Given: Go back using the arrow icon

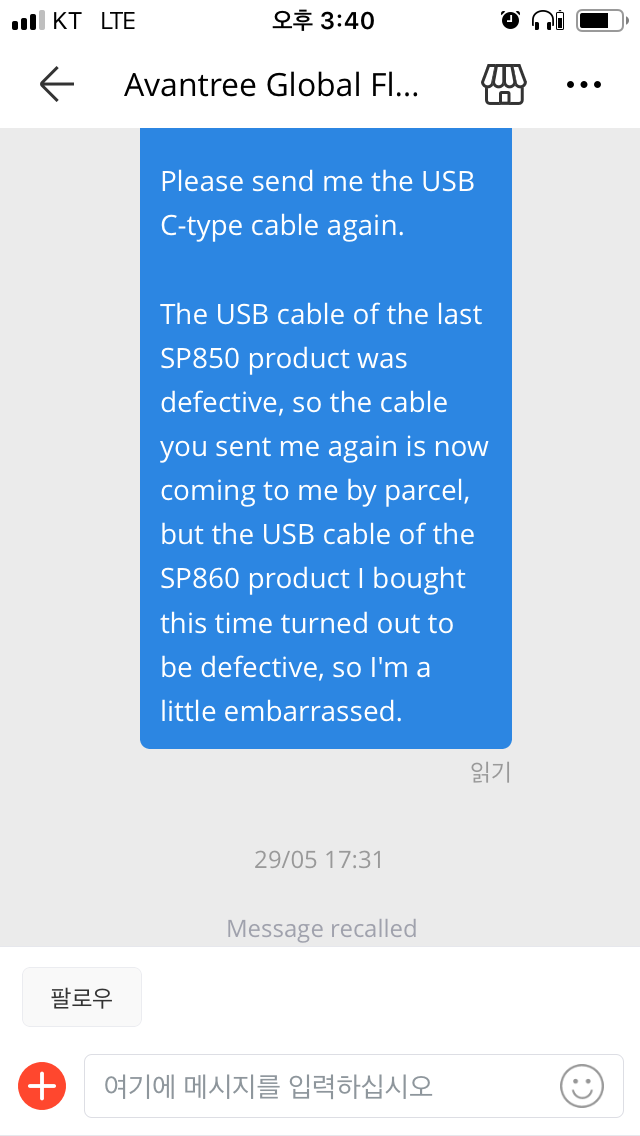Looking at the screenshot, I should 57,85.
